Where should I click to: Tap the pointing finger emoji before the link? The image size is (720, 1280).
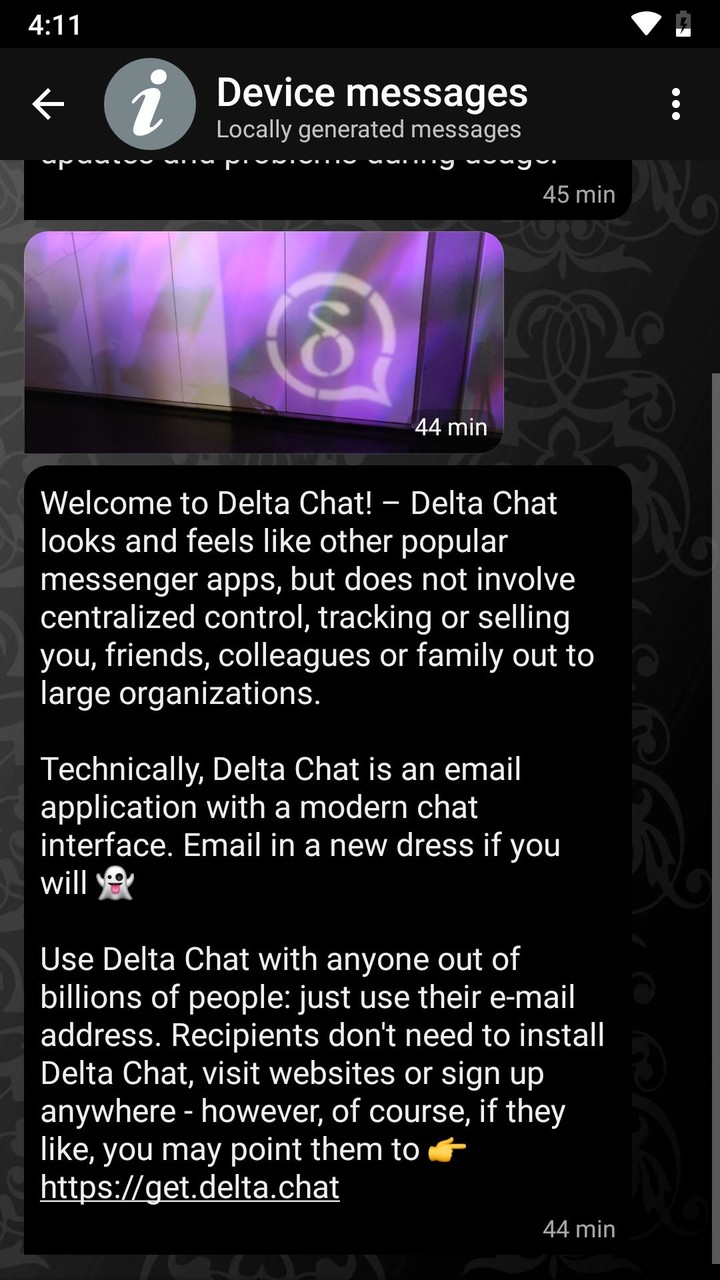[x=447, y=1150]
